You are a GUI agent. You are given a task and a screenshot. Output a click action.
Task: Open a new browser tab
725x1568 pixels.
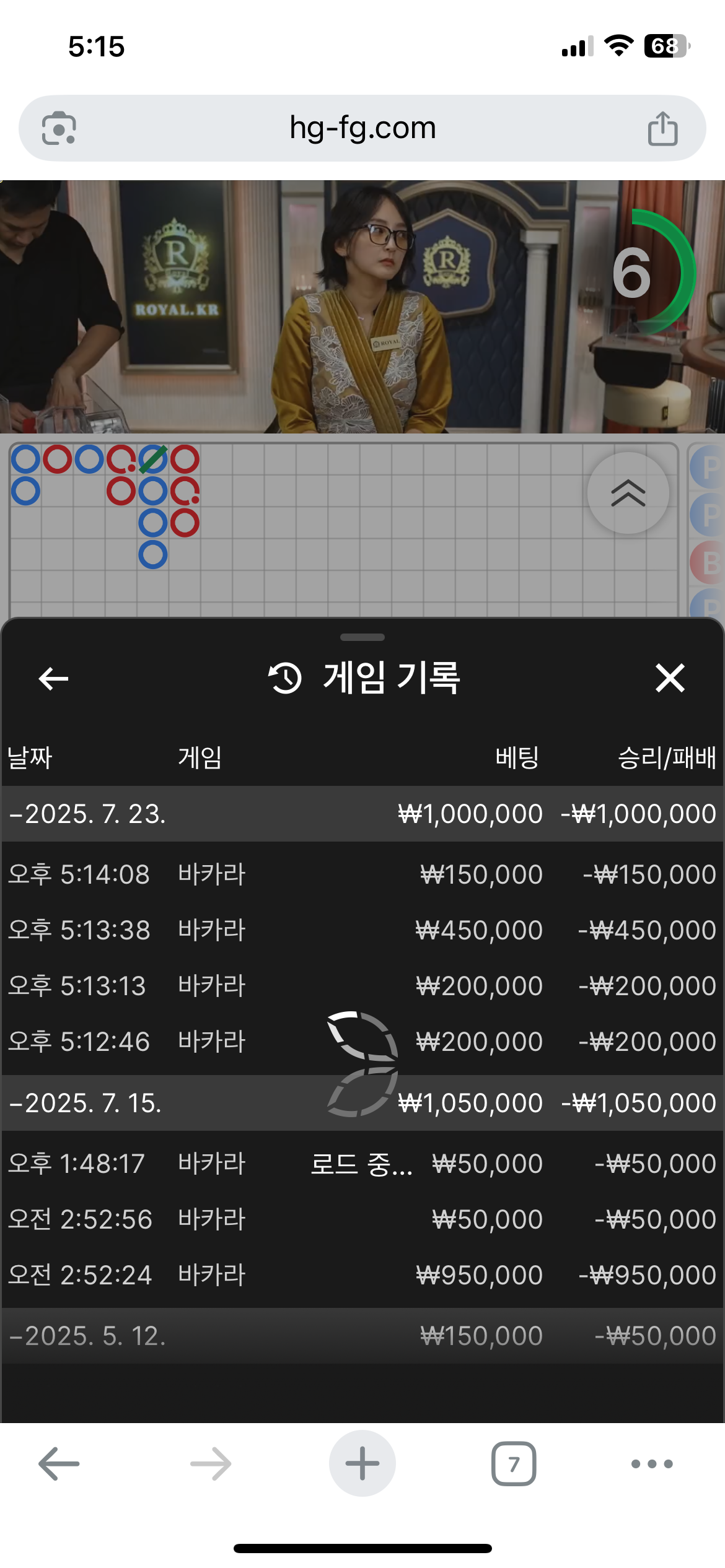click(x=362, y=1464)
